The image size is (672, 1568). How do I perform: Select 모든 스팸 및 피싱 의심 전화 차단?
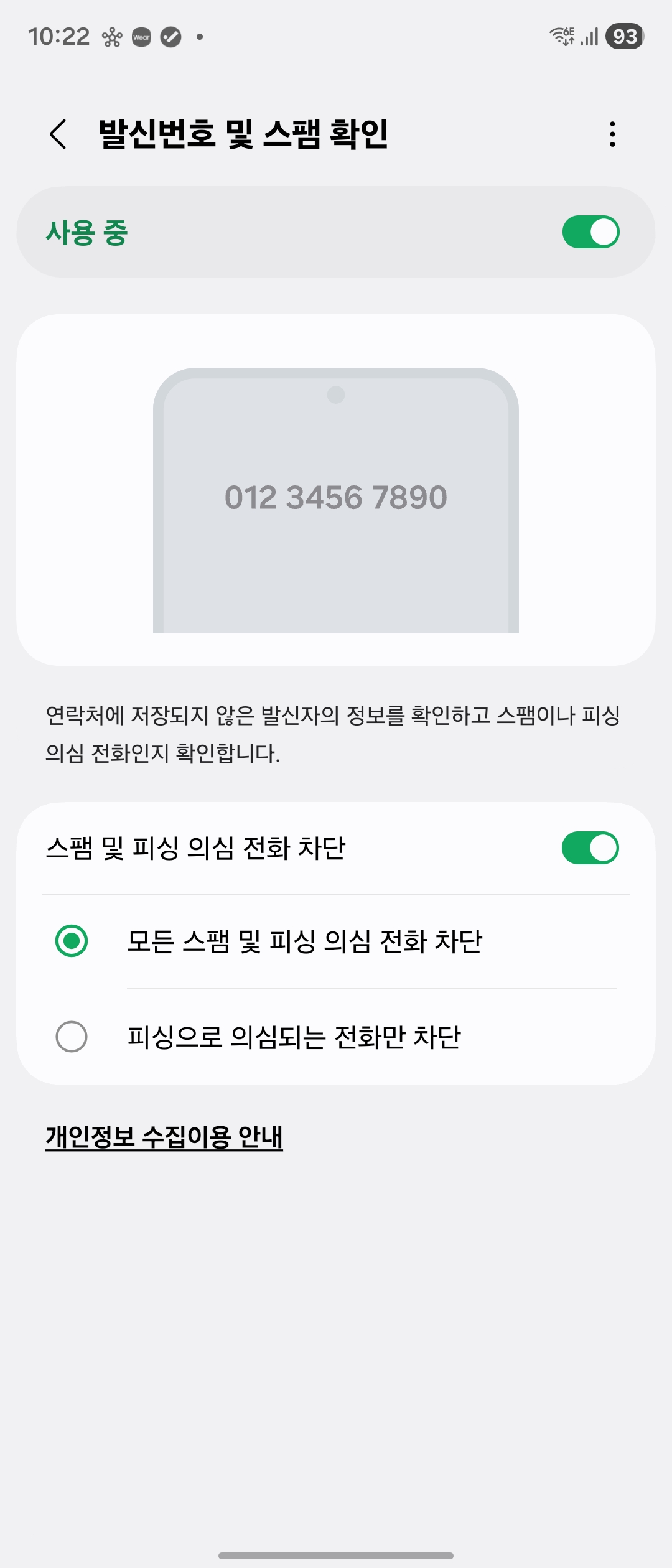coord(72,941)
